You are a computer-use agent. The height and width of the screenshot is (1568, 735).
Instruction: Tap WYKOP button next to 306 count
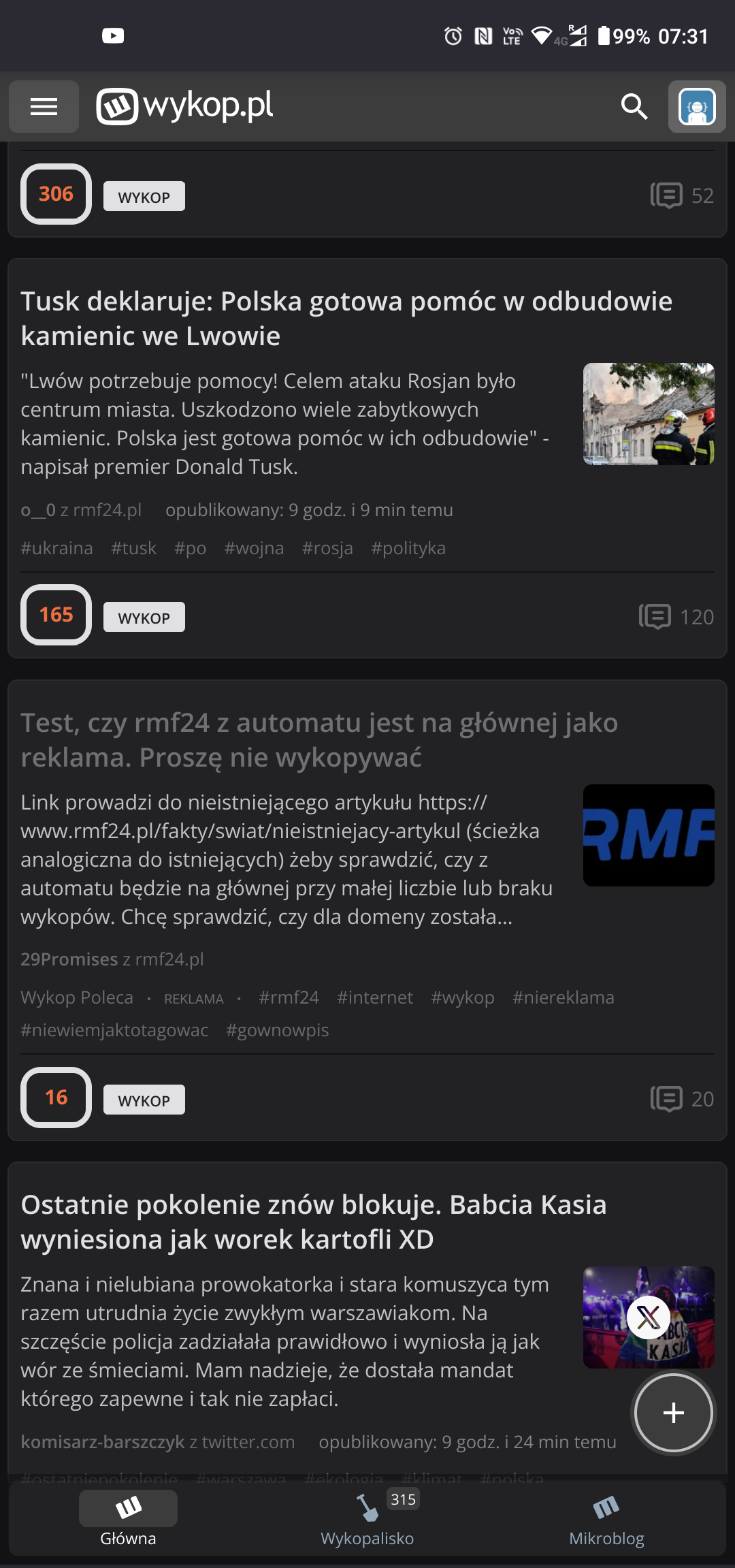pyautogui.click(x=144, y=197)
